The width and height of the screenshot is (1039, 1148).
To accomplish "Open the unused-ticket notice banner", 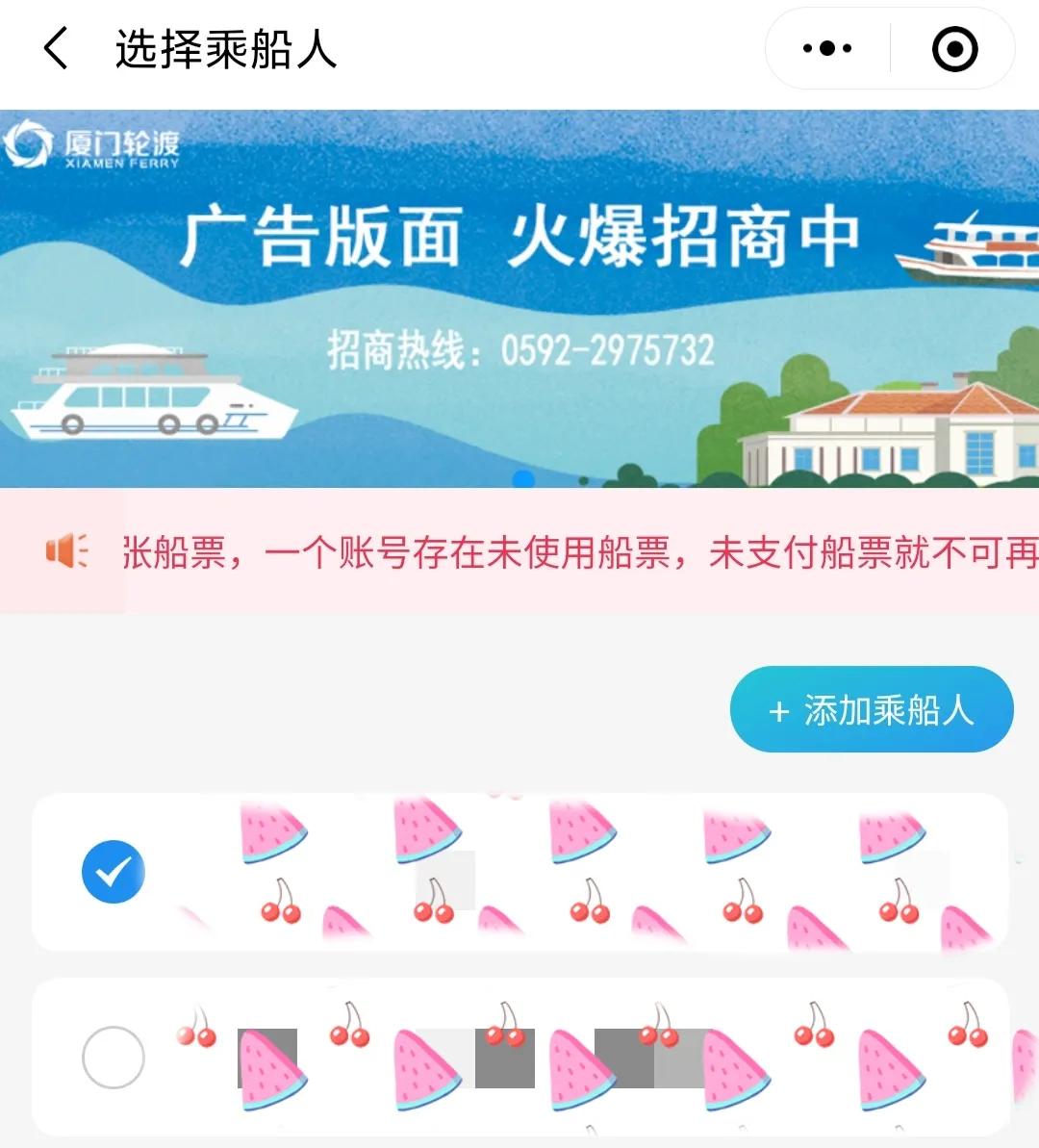I will point(519,548).
